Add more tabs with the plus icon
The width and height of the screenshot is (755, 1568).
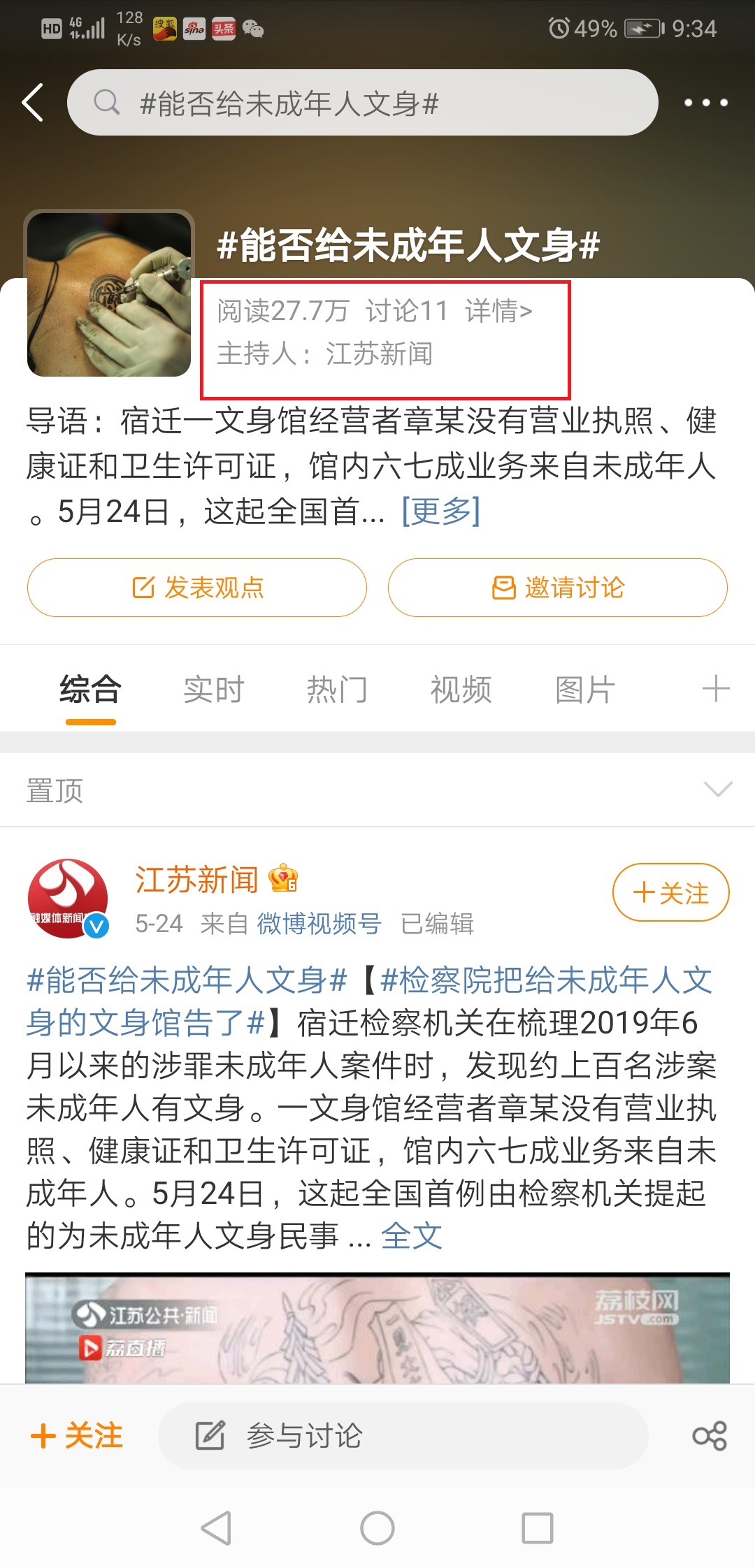[x=716, y=689]
